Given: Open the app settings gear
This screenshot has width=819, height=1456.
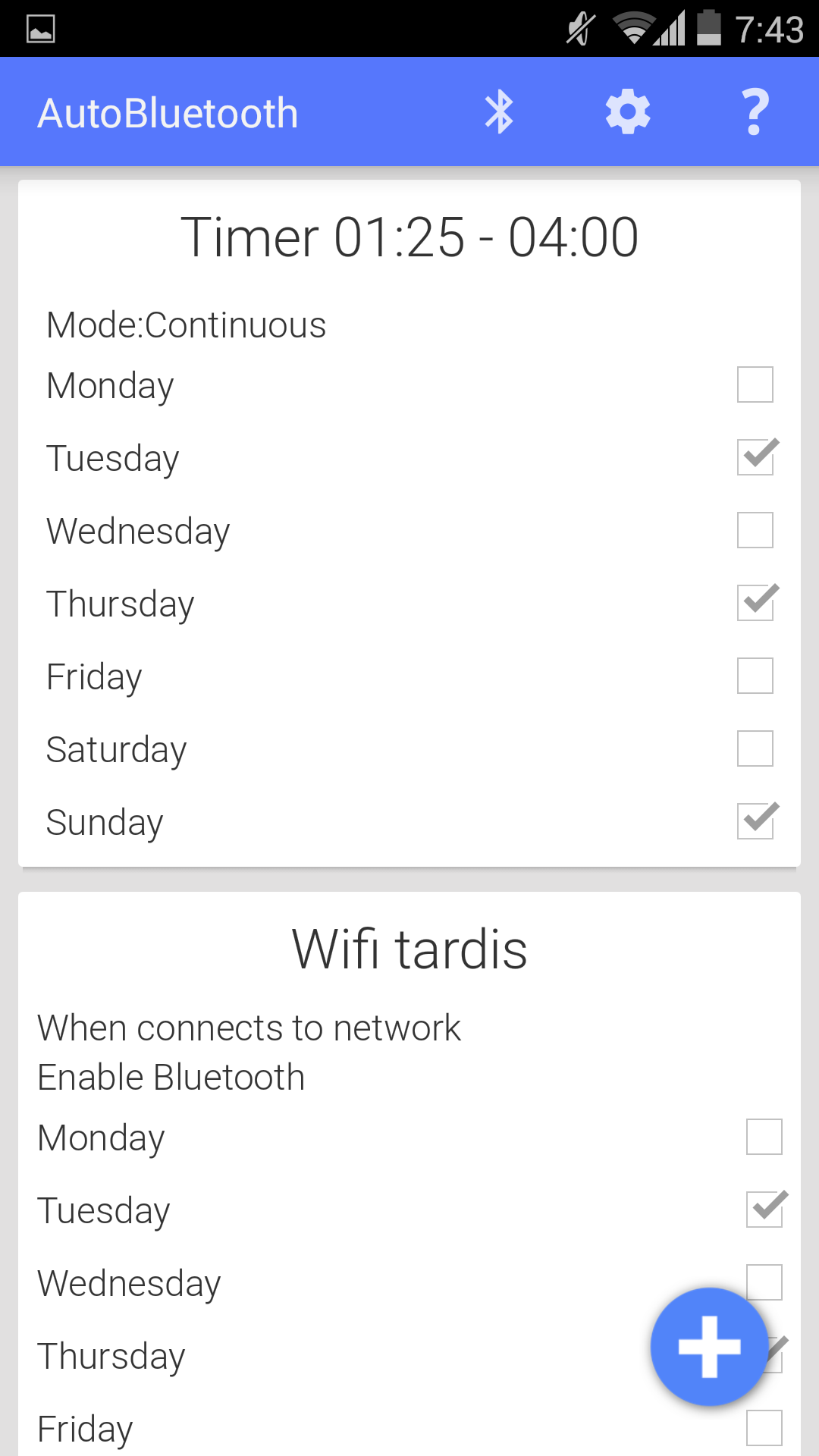Looking at the screenshot, I should [x=627, y=111].
